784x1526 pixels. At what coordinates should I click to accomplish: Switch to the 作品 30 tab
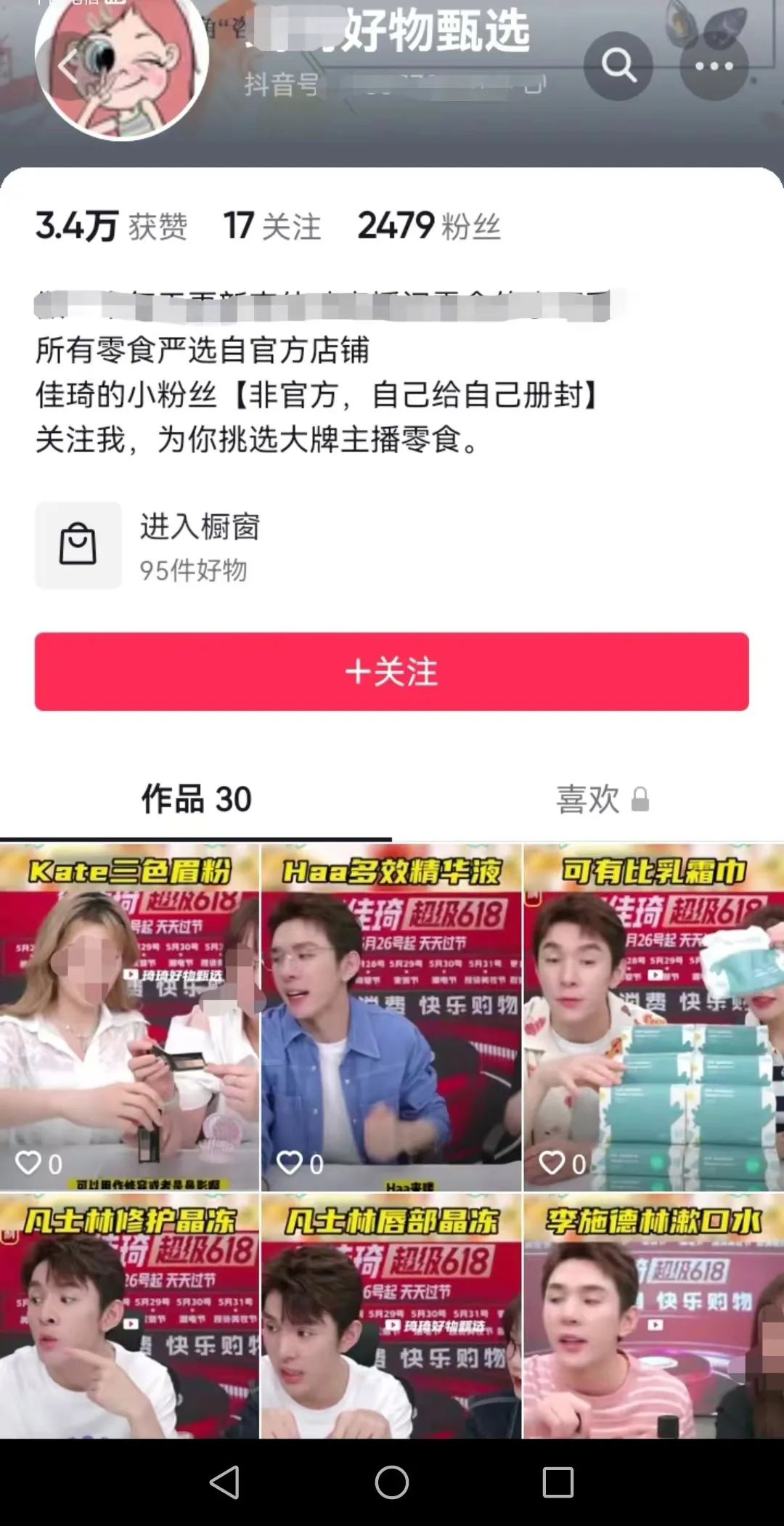coord(196,800)
